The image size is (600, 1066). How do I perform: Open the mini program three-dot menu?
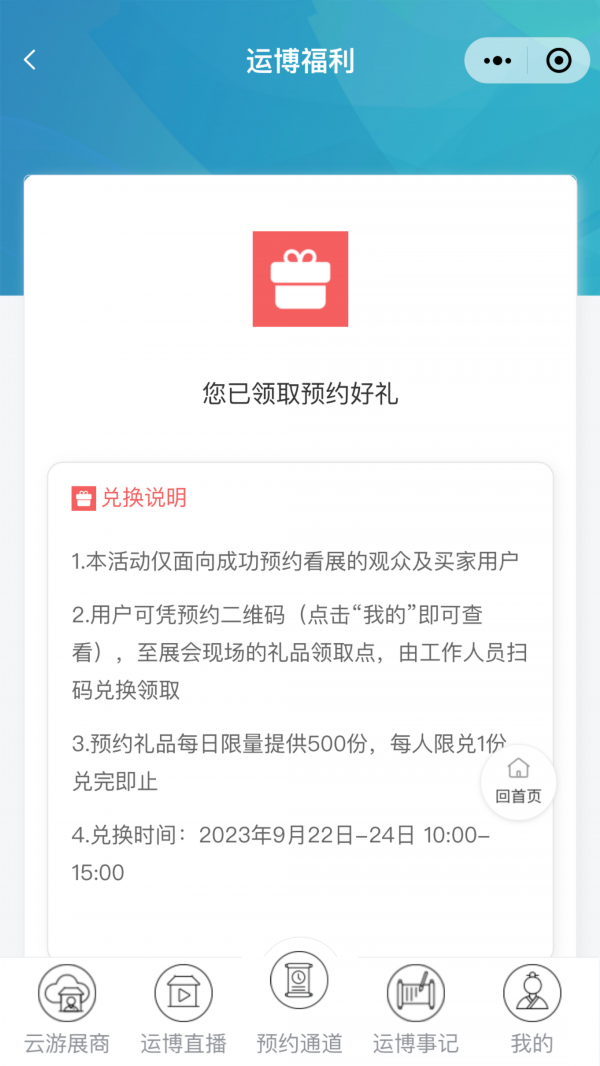click(x=497, y=61)
